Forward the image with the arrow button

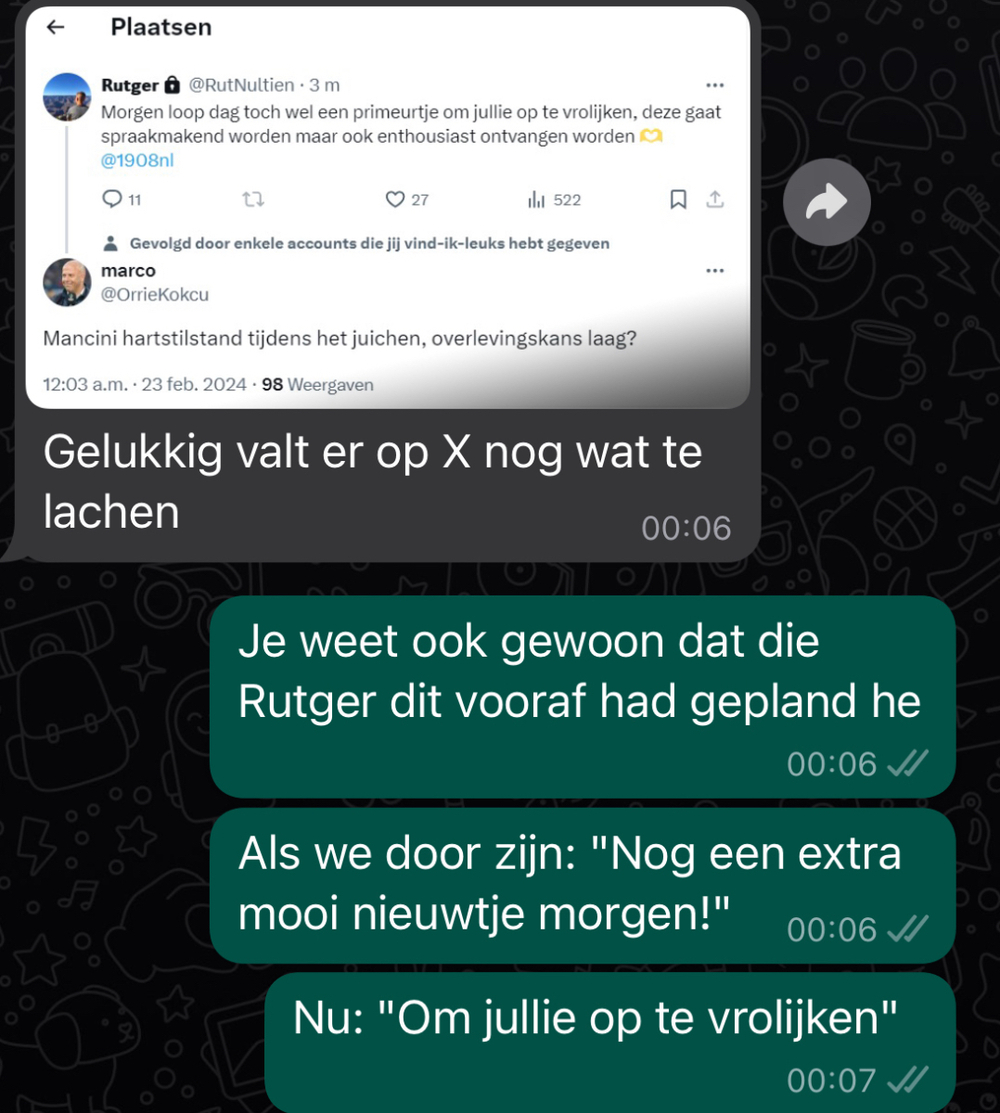(x=826, y=204)
